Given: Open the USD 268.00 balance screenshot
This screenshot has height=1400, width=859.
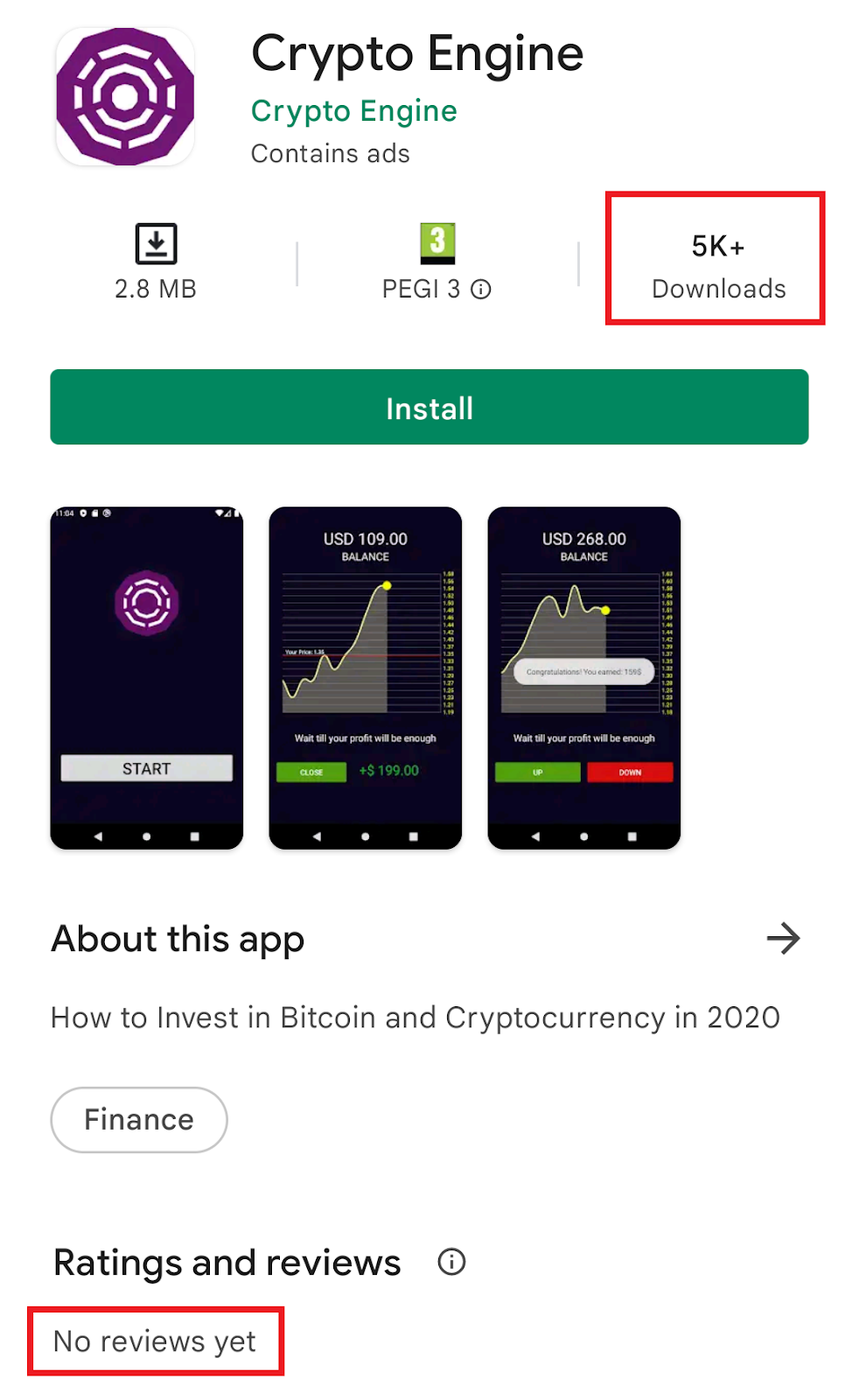Looking at the screenshot, I should (x=583, y=677).
